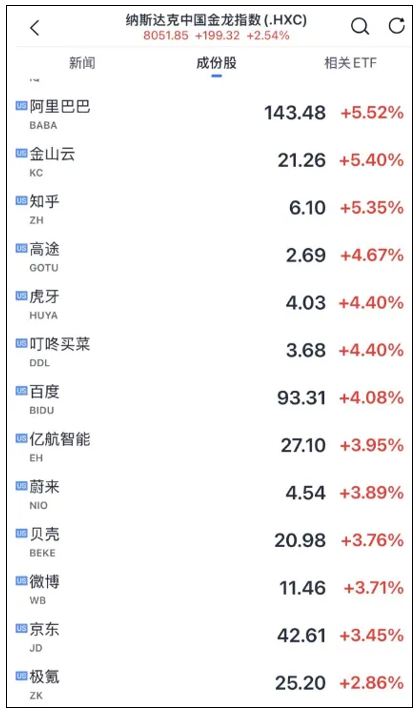View 亿航智能 EH stock details
Viewport: 417px width, 717px height.
[210, 446]
